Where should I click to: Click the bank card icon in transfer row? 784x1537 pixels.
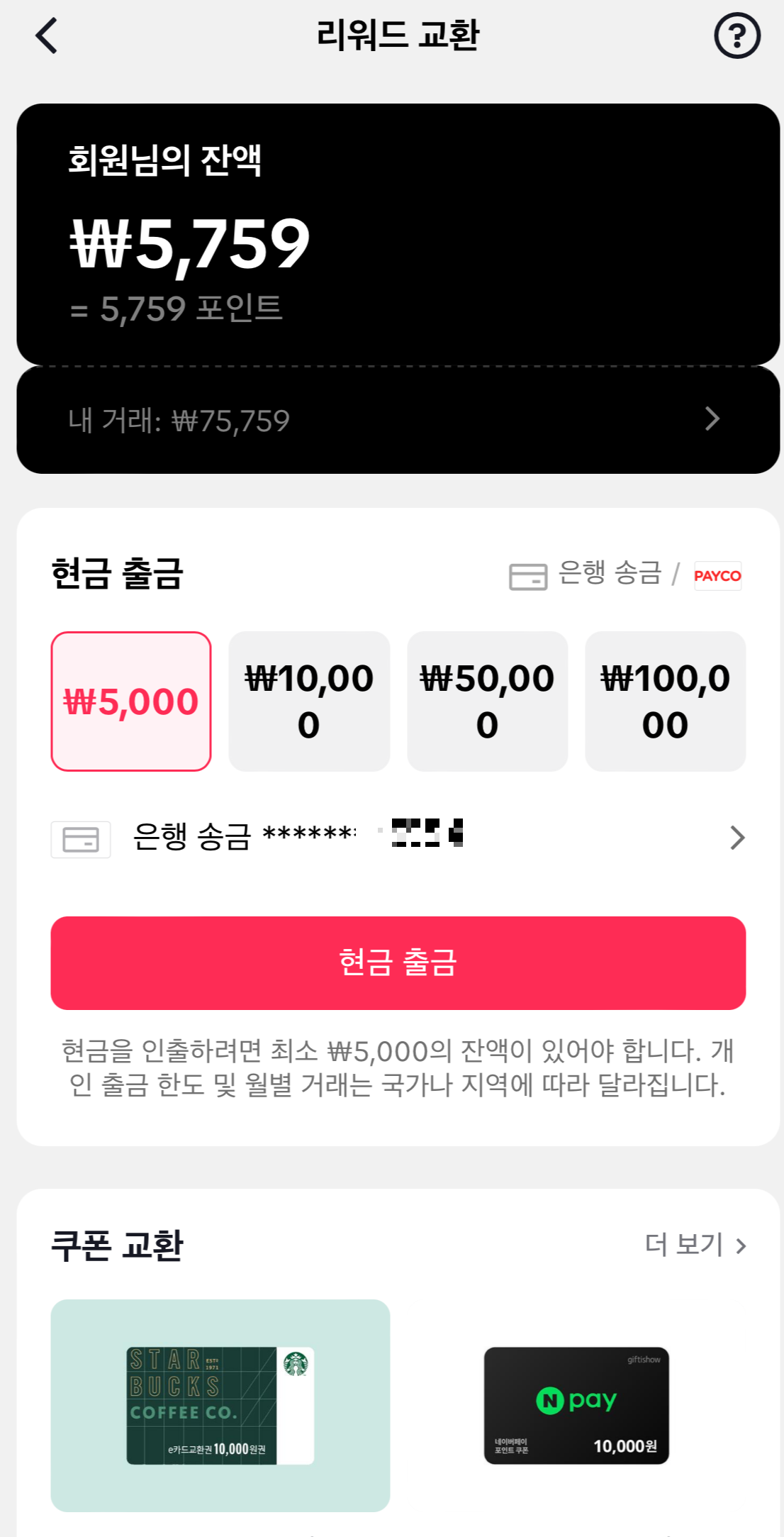(x=80, y=839)
